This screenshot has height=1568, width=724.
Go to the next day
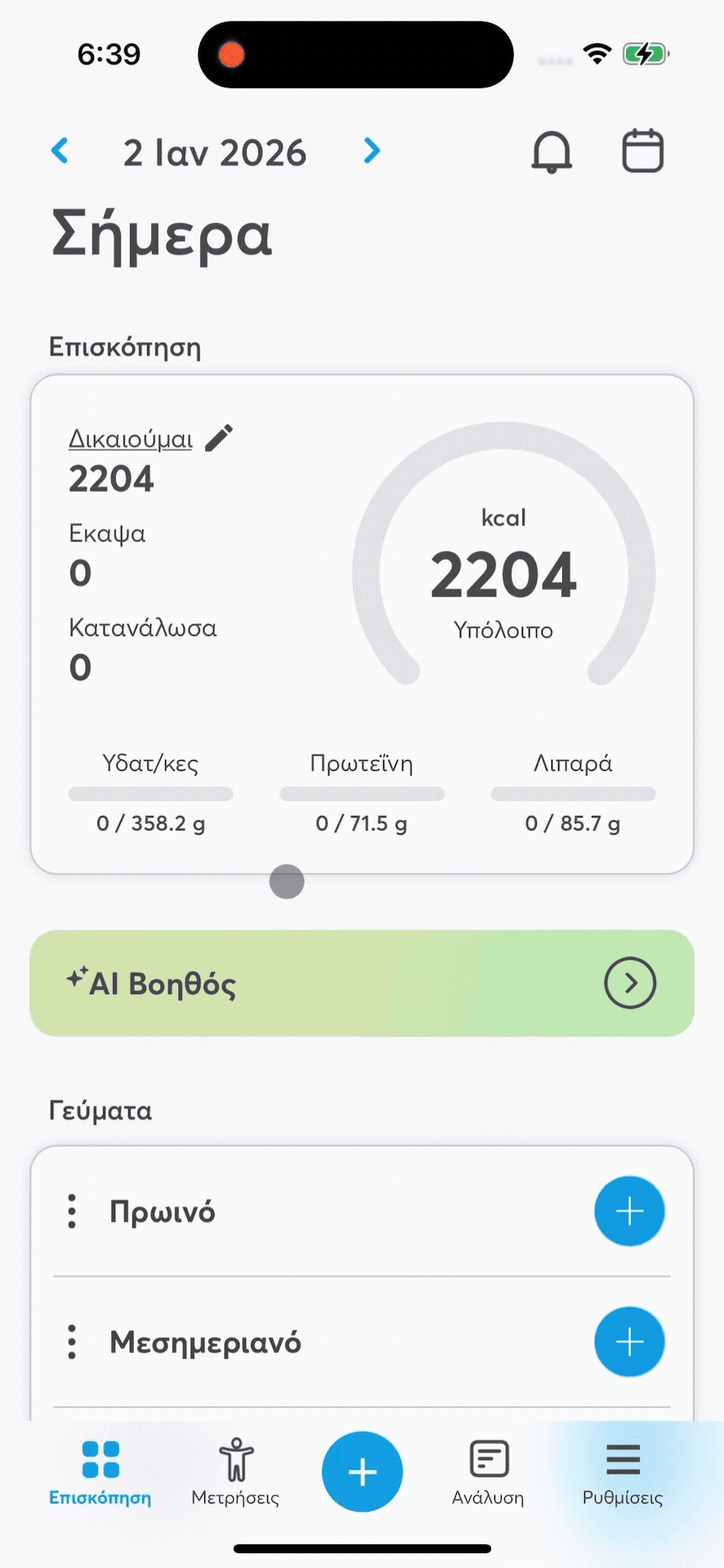pos(372,151)
